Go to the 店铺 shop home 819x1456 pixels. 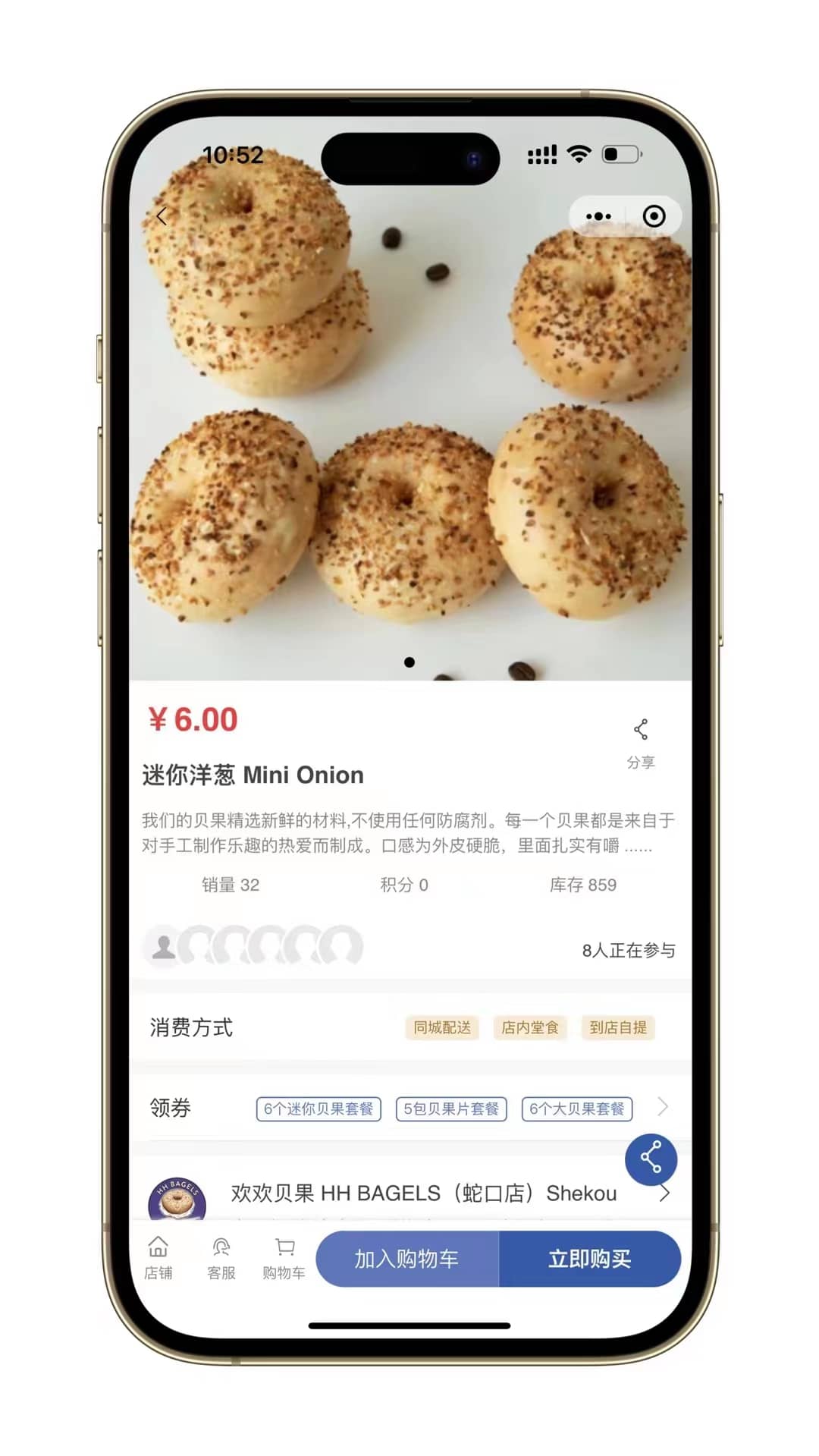point(158,1258)
